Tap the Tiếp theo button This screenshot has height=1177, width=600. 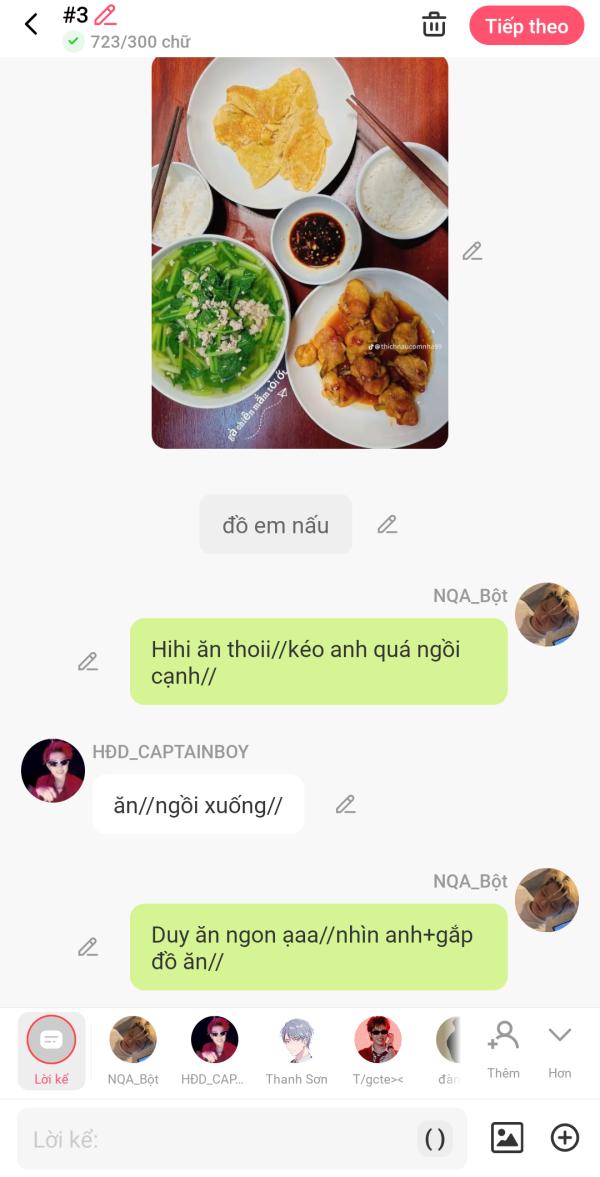(x=526, y=26)
